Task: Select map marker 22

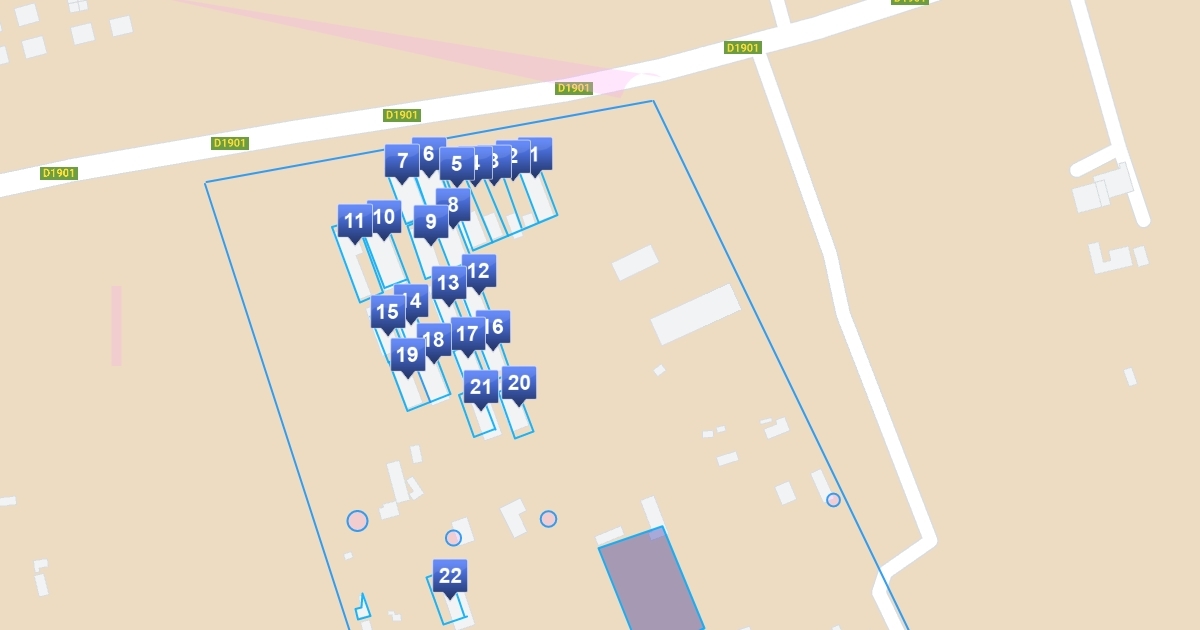Action: [450, 575]
